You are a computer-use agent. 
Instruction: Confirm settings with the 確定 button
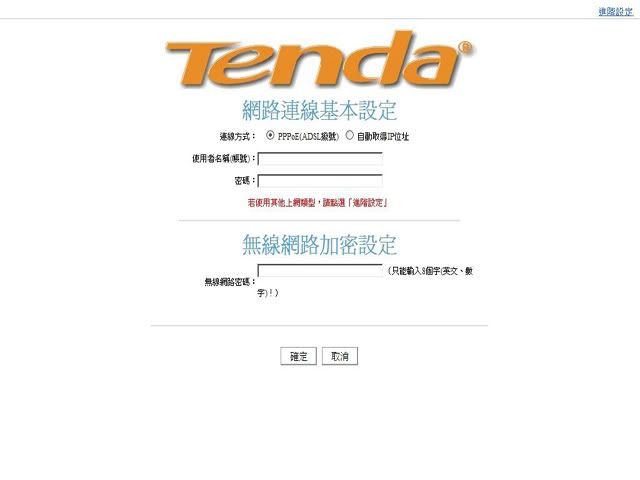tap(298, 356)
